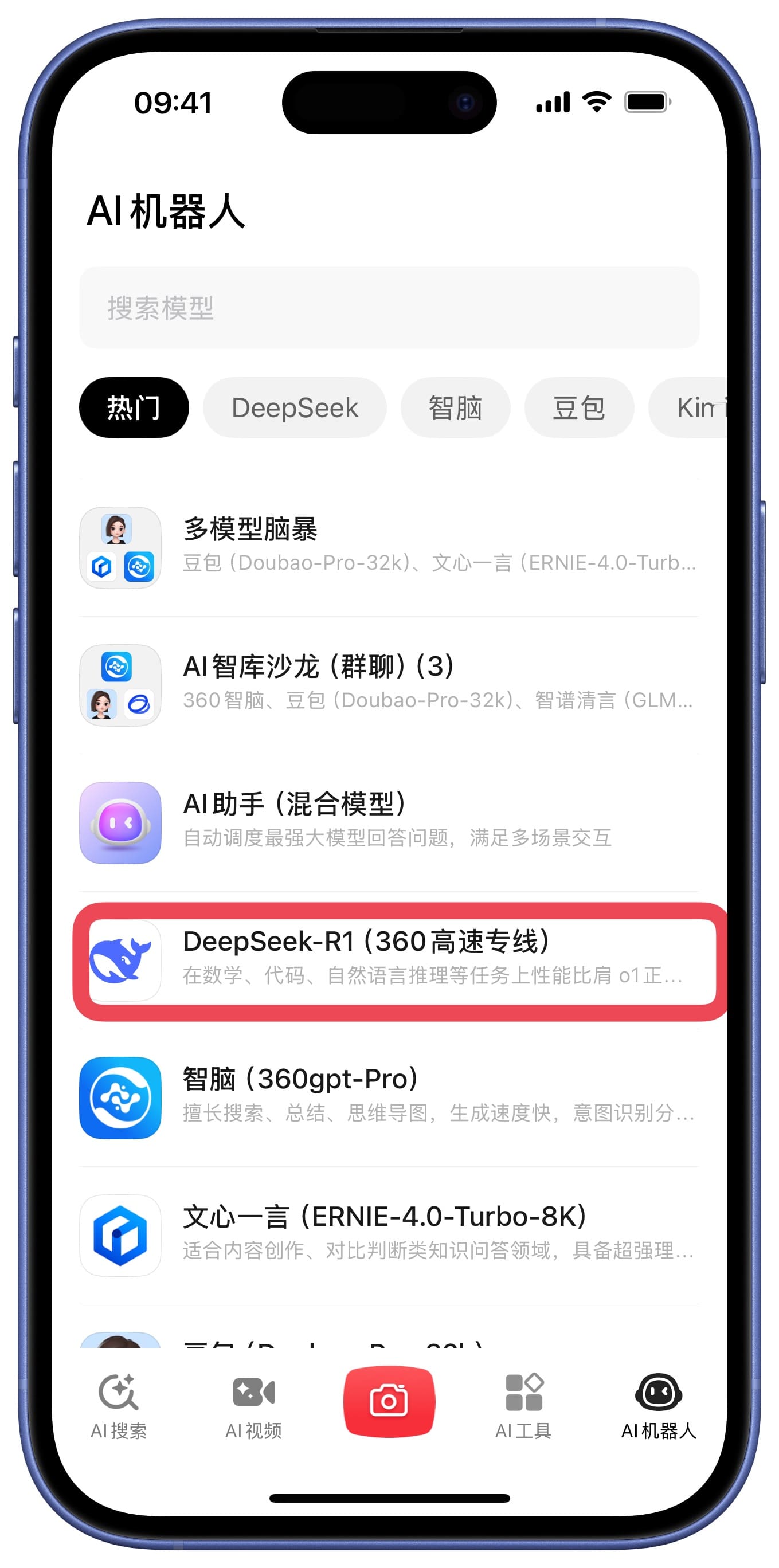Open 智脑 (360gpt-Pro) bot
Screen dimensions: 779x1568
(x=389, y=1097)
